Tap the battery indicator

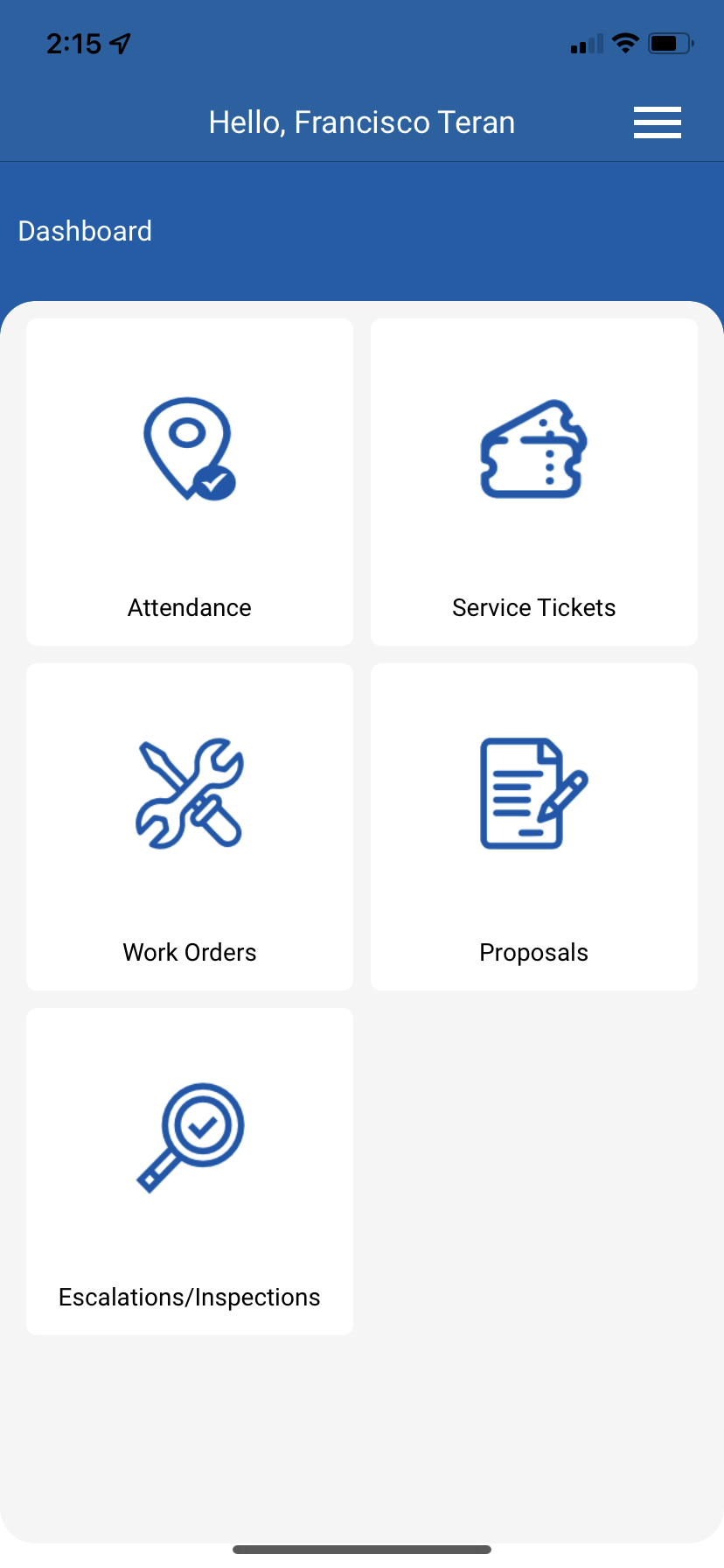click(x=669, y=42)
